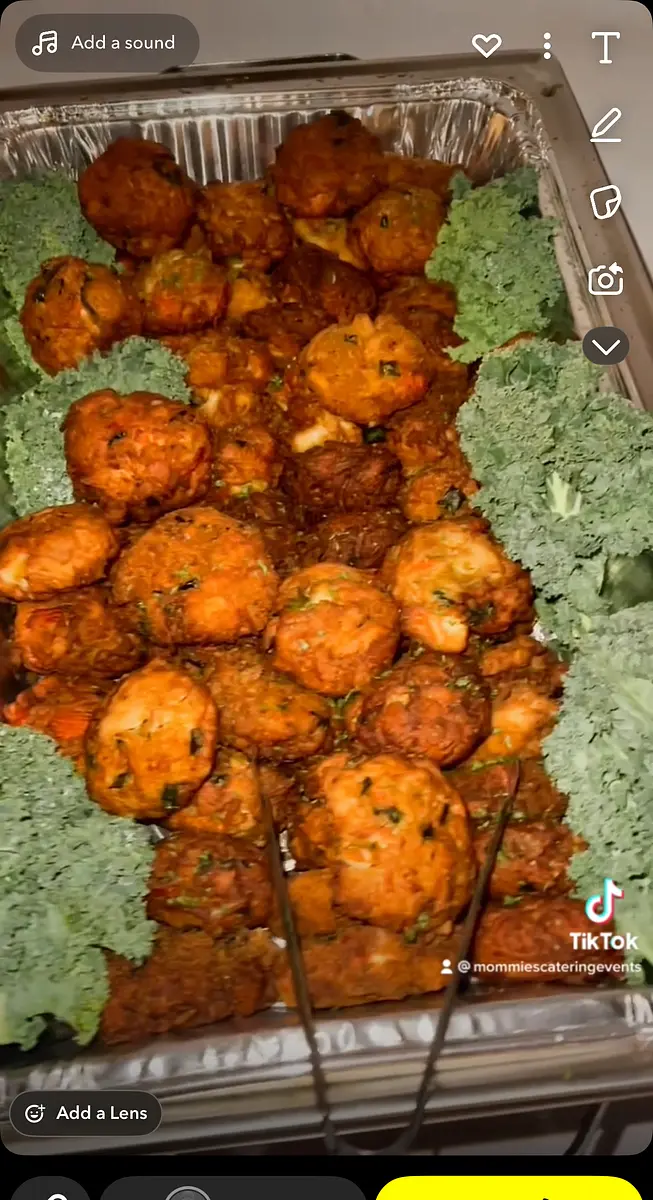Open the three-dot overflow menu
Viewport: 653px width, 1200px height.
[x=546, y=45]
